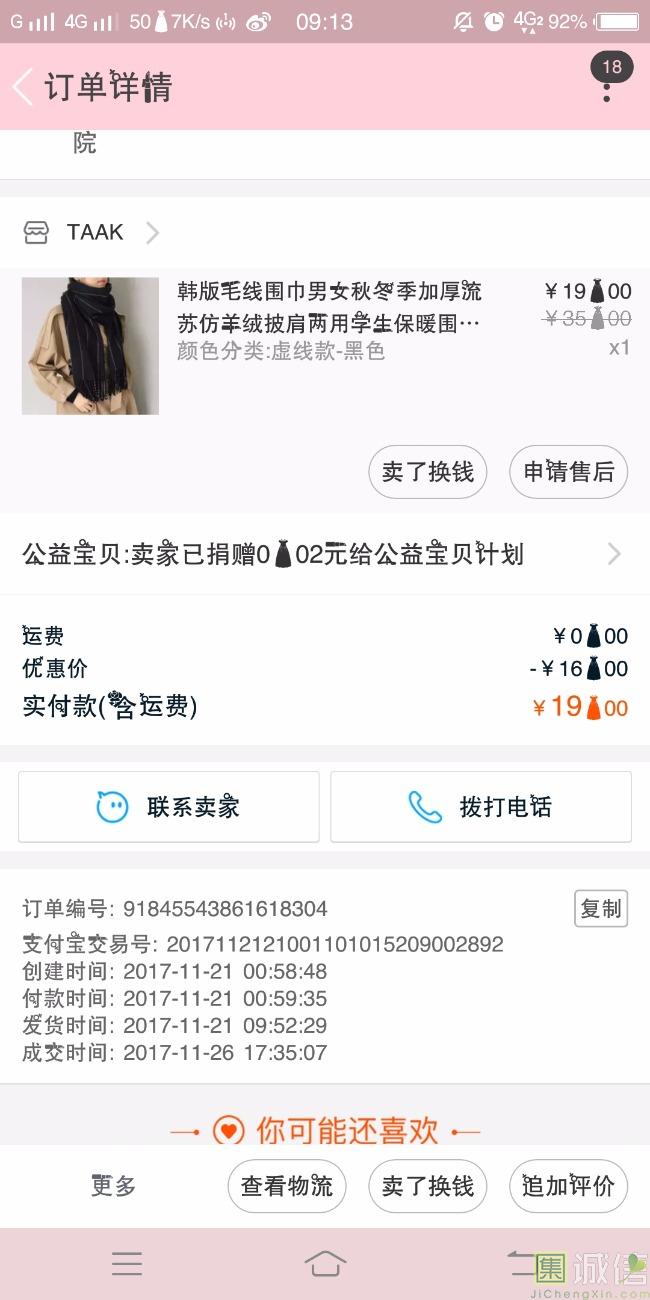Tap 卖了换钱 in the bottom bar

(x=428, y=1186)
